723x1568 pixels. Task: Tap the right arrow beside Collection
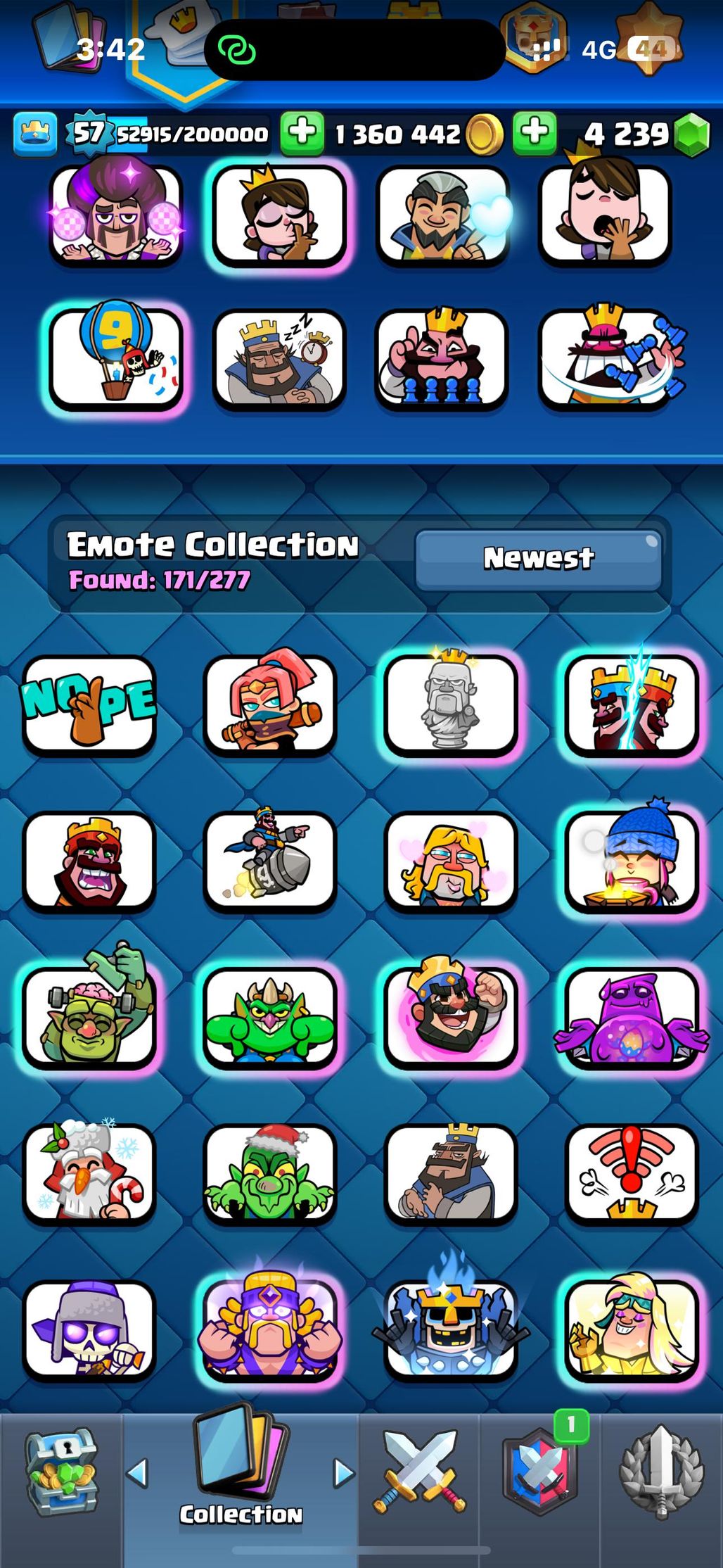point(343,1472)
